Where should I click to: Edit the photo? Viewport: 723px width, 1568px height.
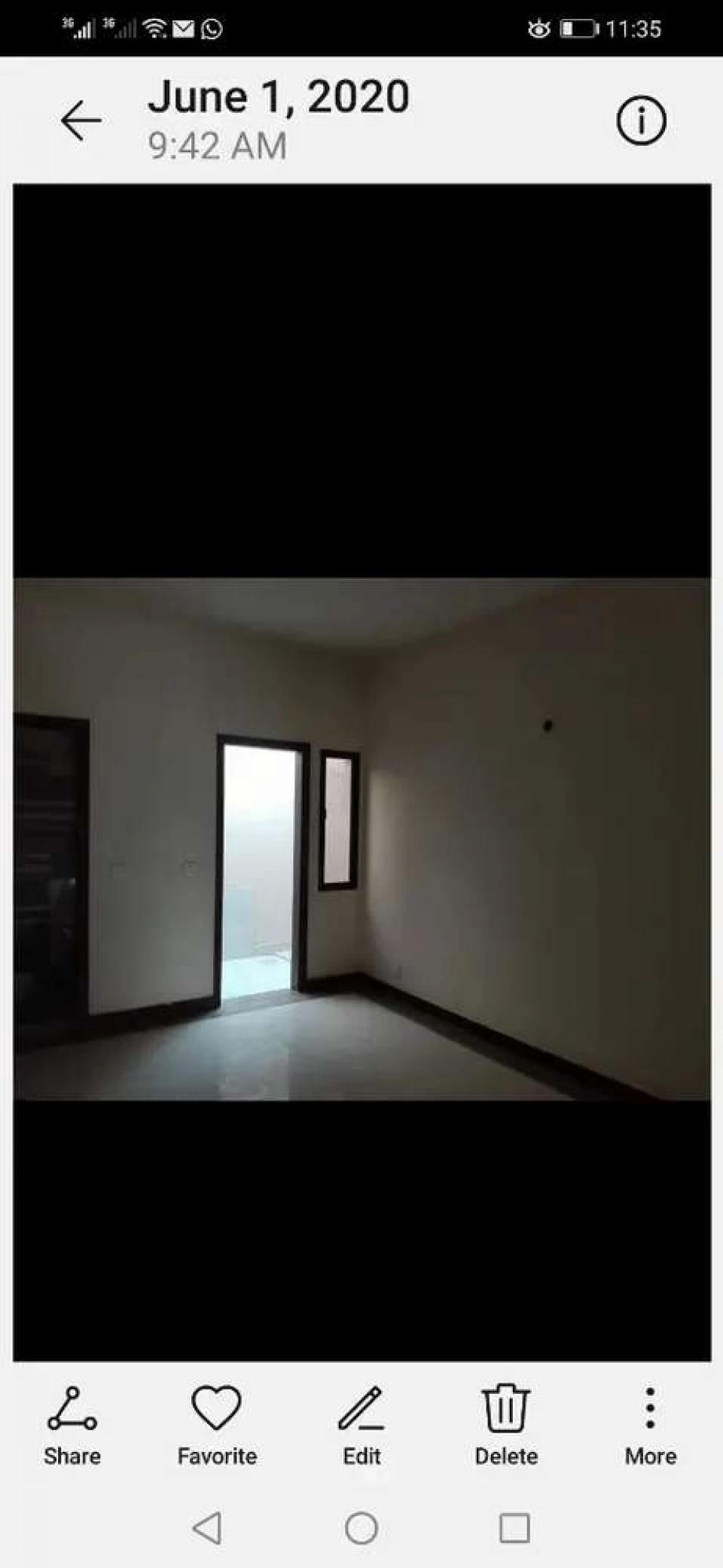tap(361, 1426)
